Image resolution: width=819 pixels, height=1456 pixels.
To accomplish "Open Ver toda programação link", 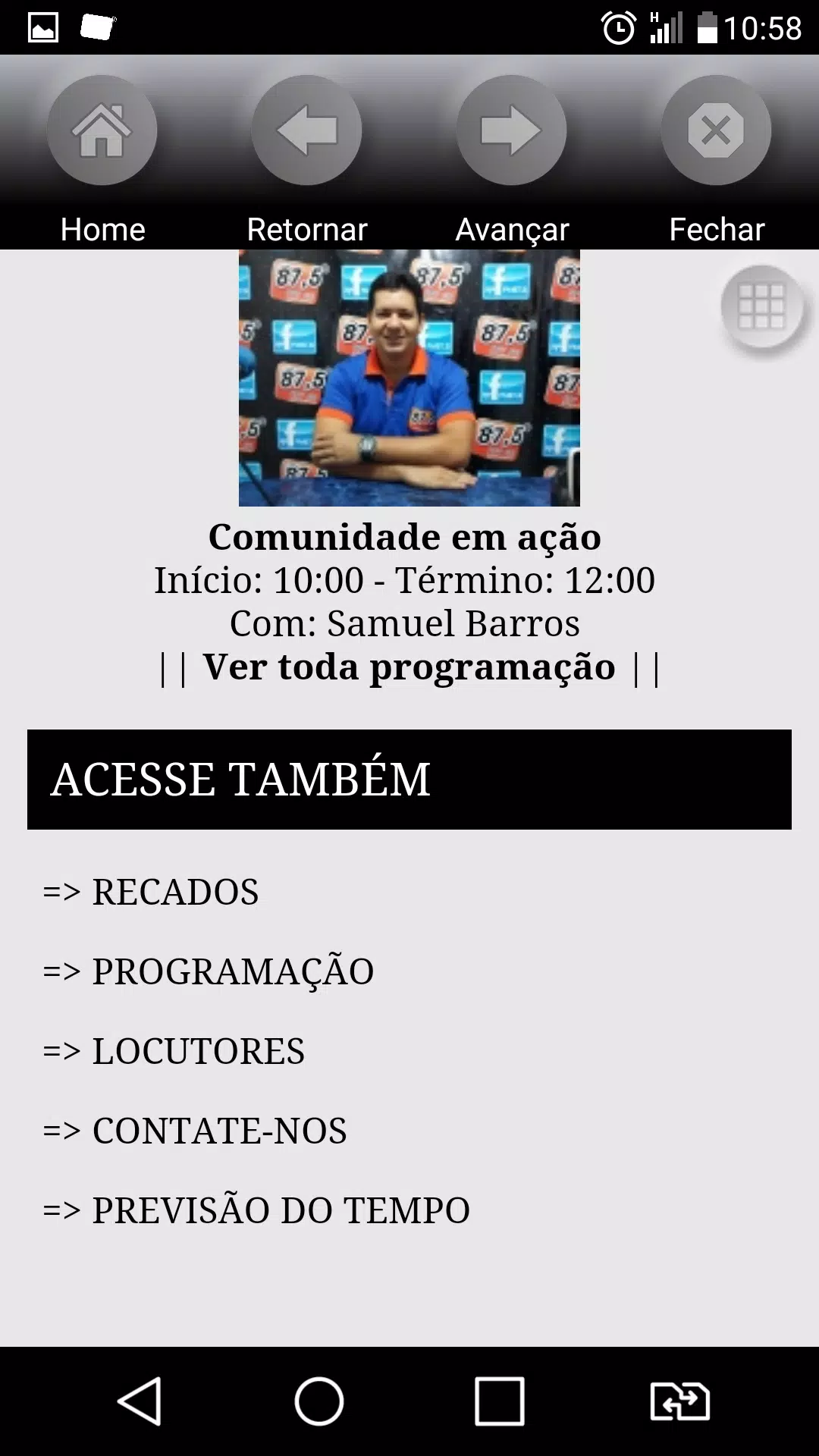I will click(409, 667).
